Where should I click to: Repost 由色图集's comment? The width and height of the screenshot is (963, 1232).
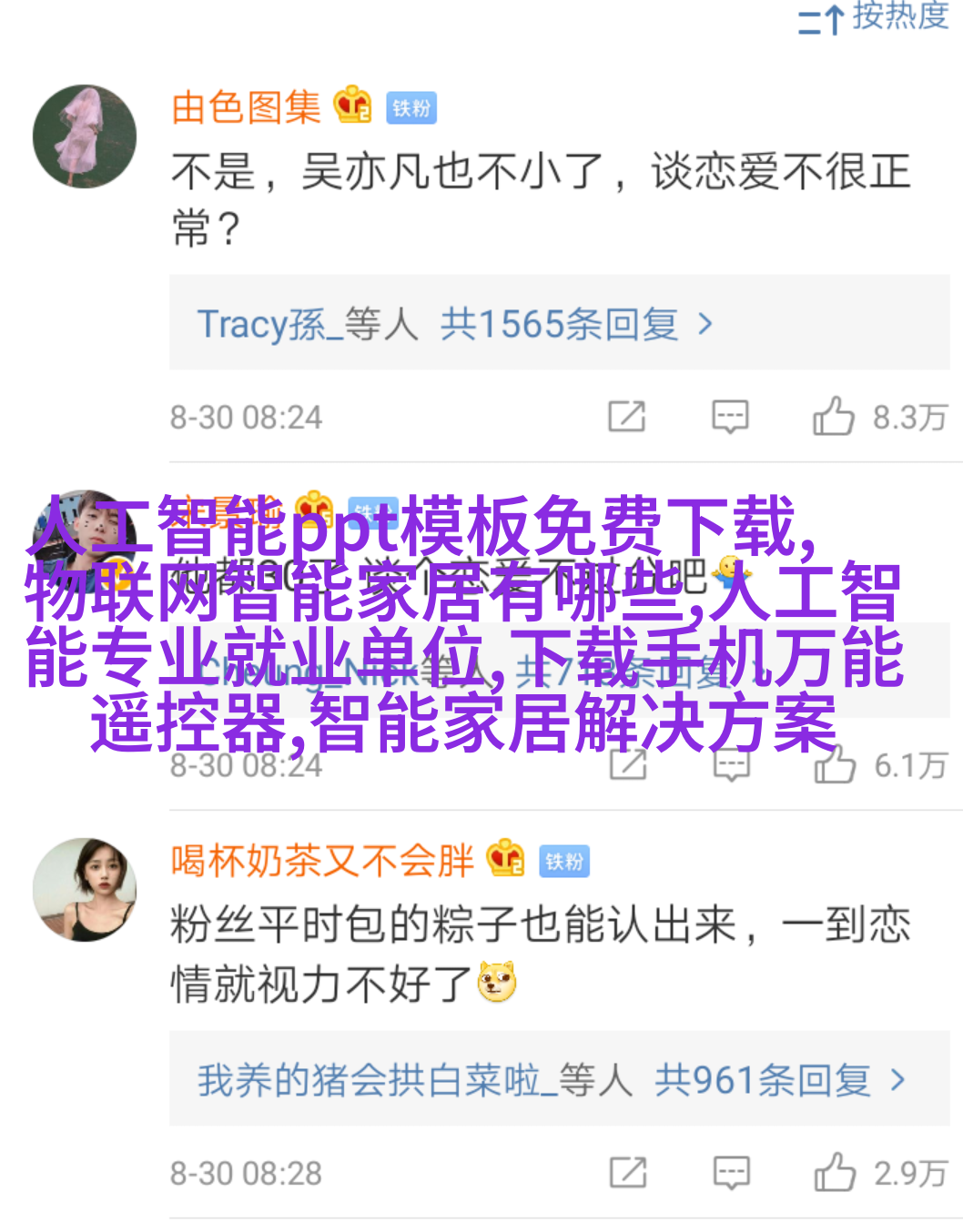coord(627,417)
